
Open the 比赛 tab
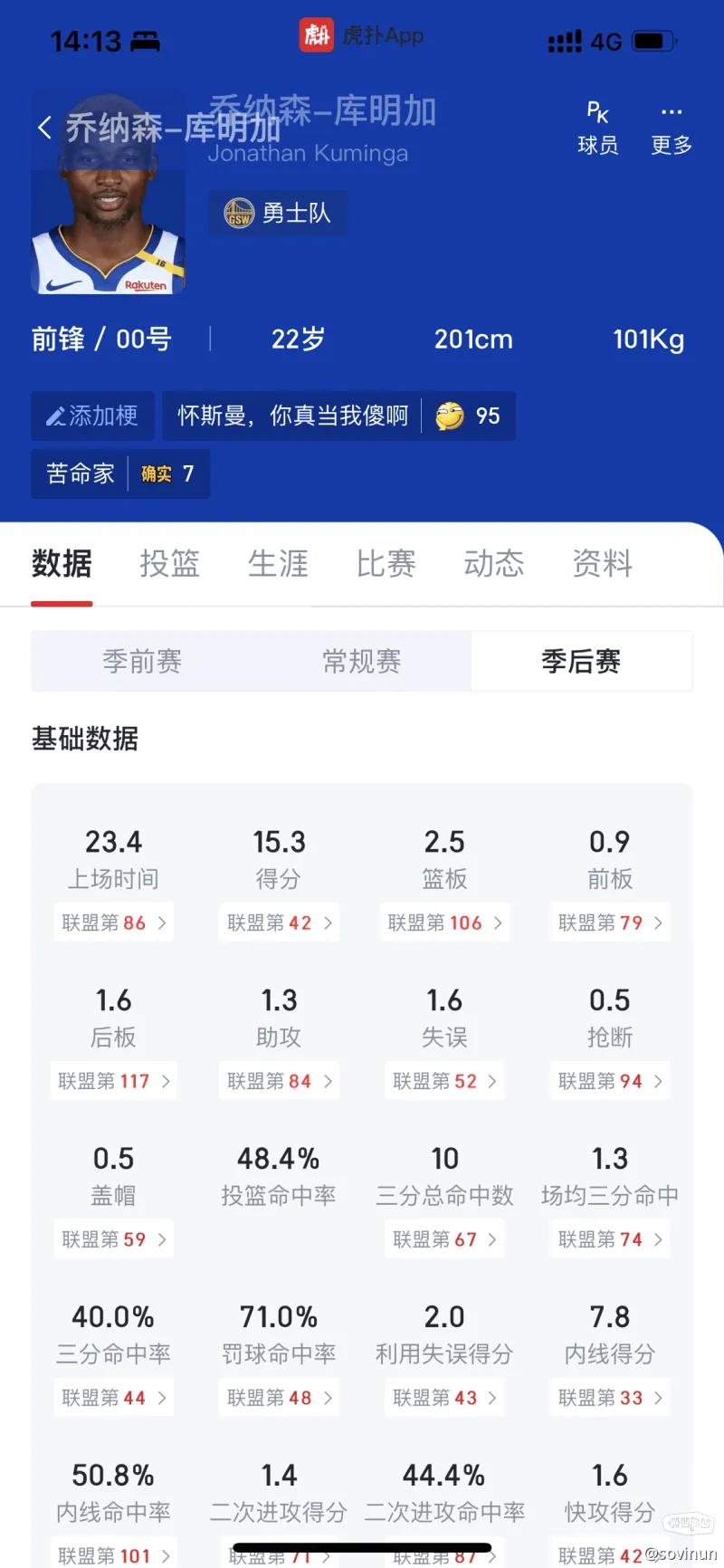tap(386, 563)
